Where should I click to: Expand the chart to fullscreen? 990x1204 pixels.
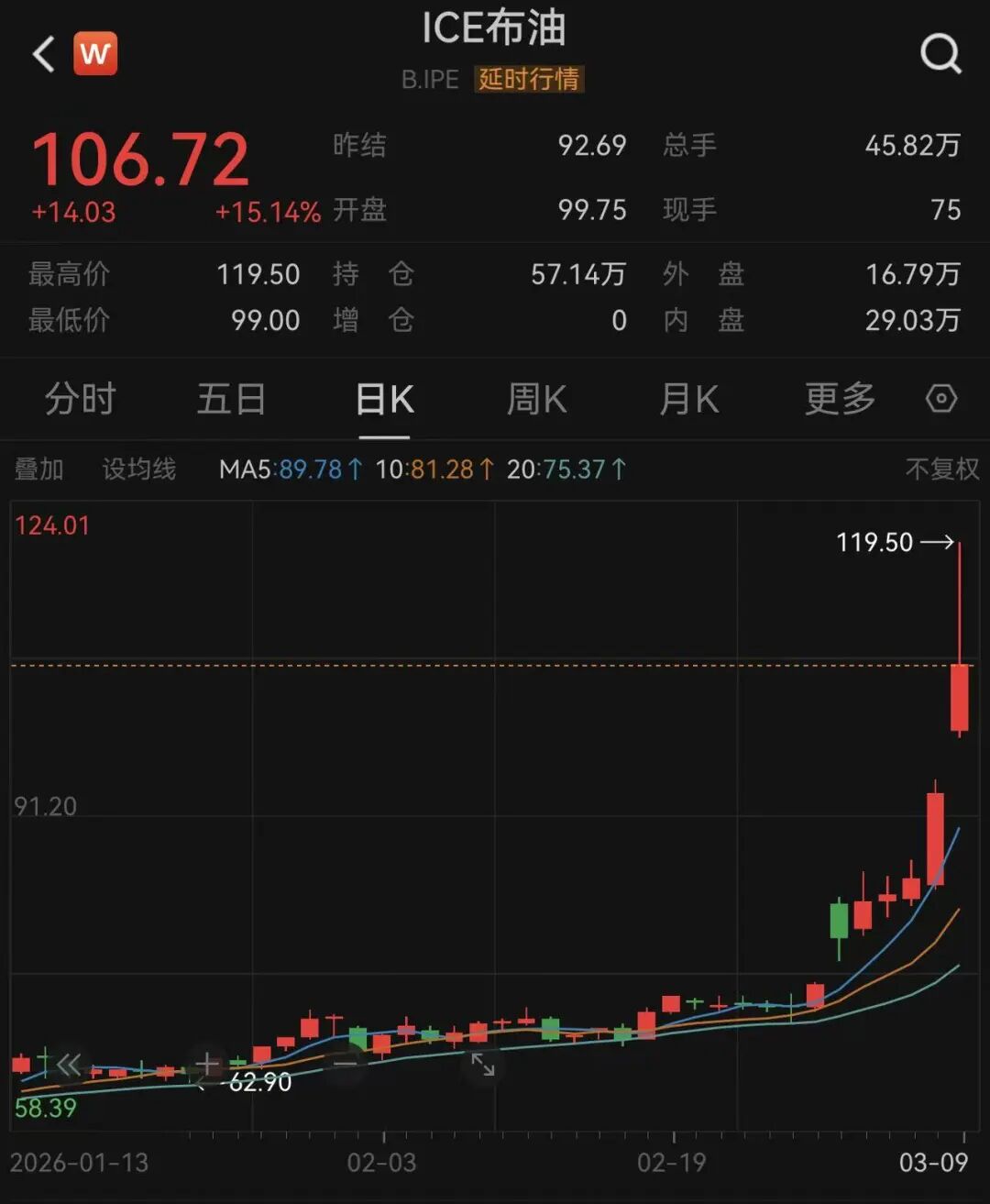(483, 1065)
